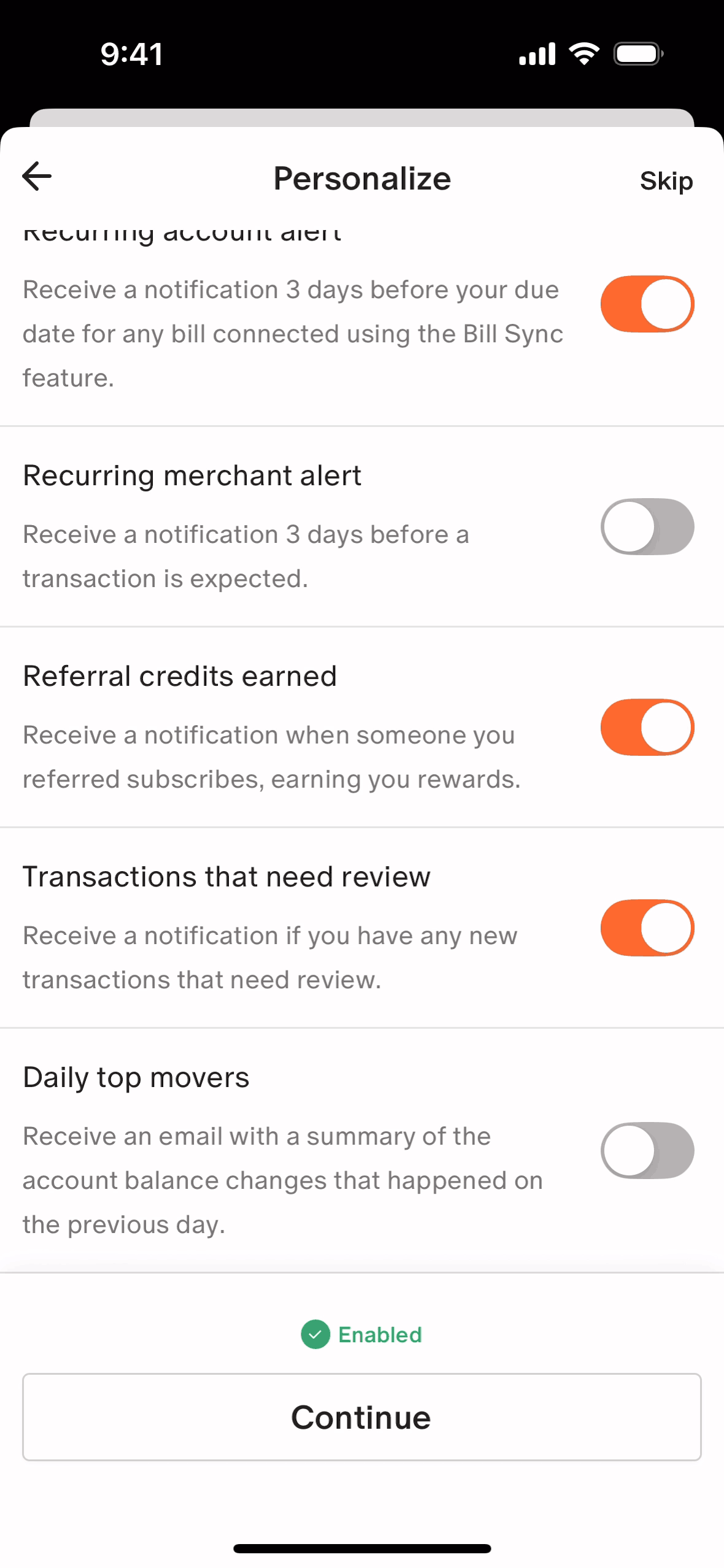
Task: Turn off Transactions that need review
Action: [647, 928]
